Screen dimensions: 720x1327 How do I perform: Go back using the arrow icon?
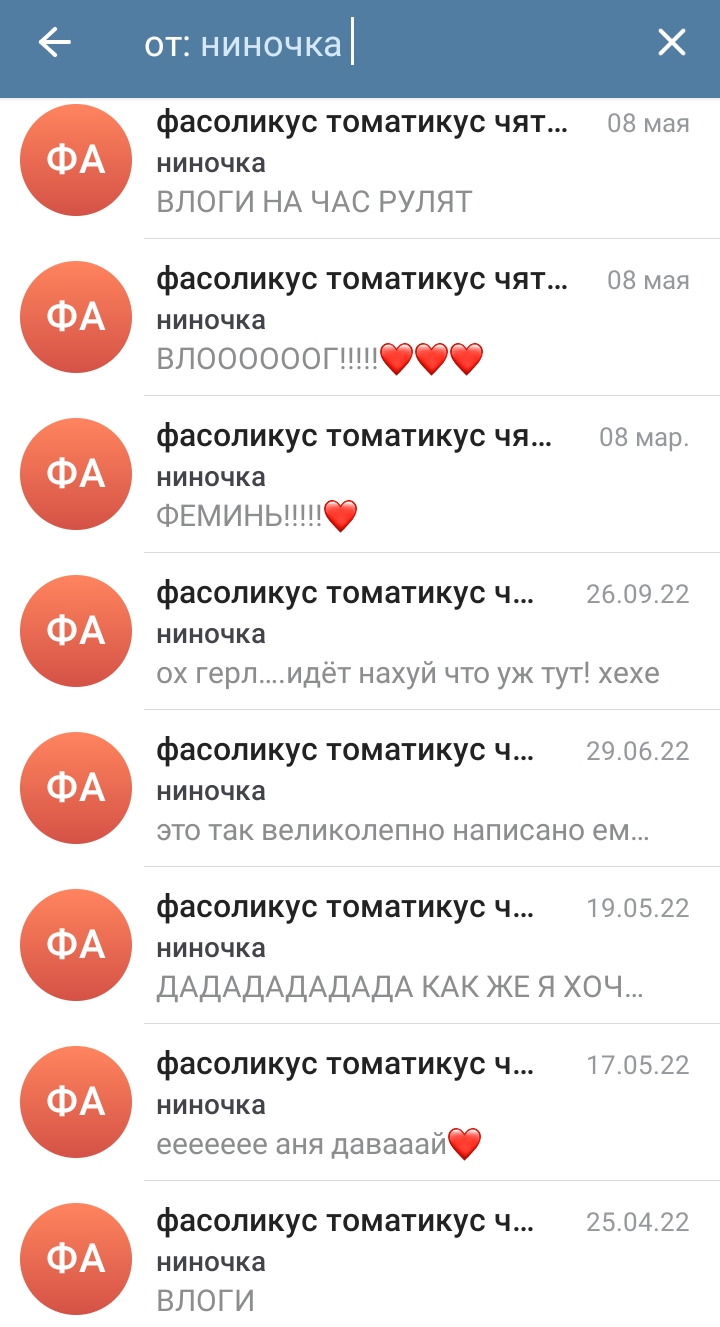tap(55, 43)
